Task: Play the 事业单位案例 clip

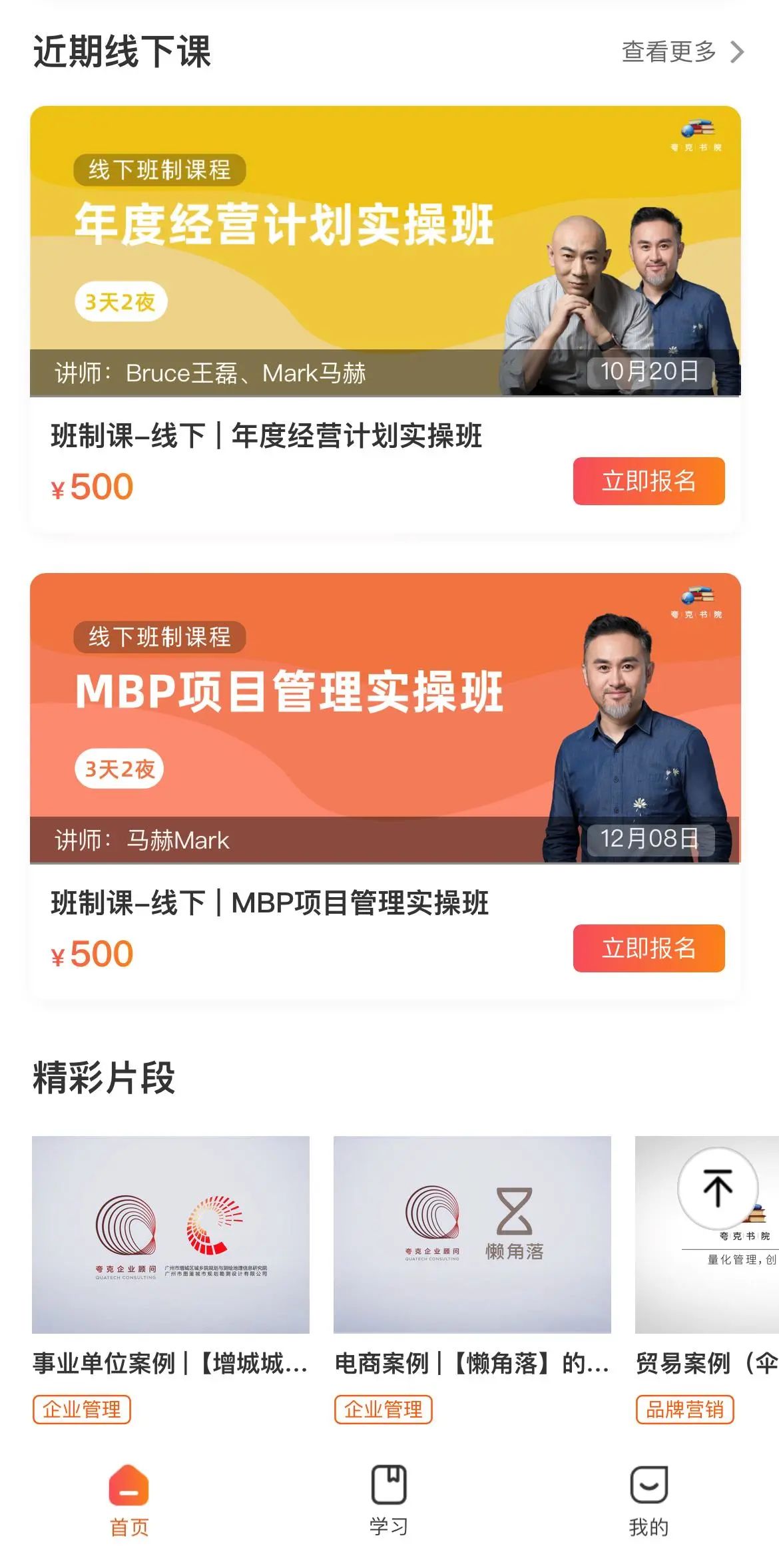Action: click(x=170, y=1235)
